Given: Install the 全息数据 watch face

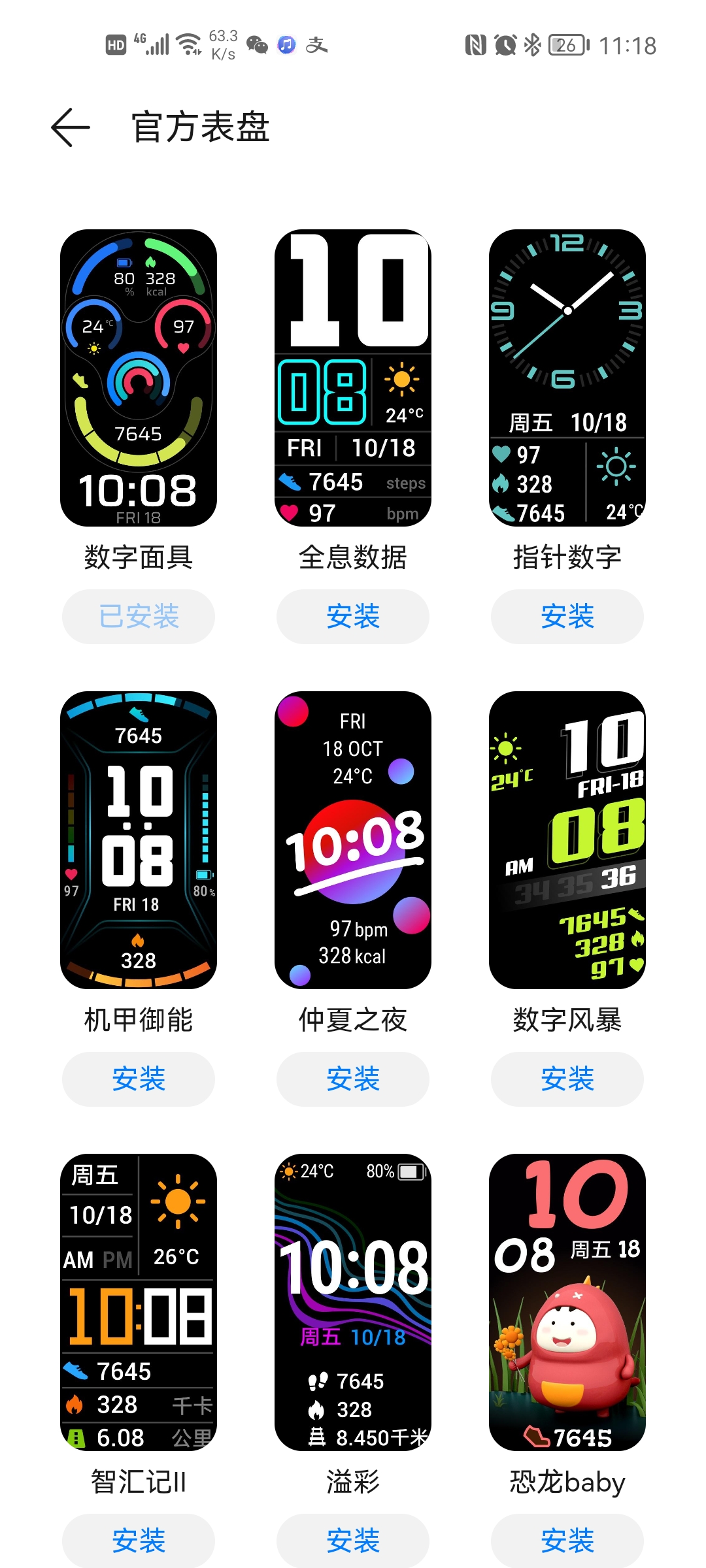Looking at the screenshot, I should [x=353, y=616].
